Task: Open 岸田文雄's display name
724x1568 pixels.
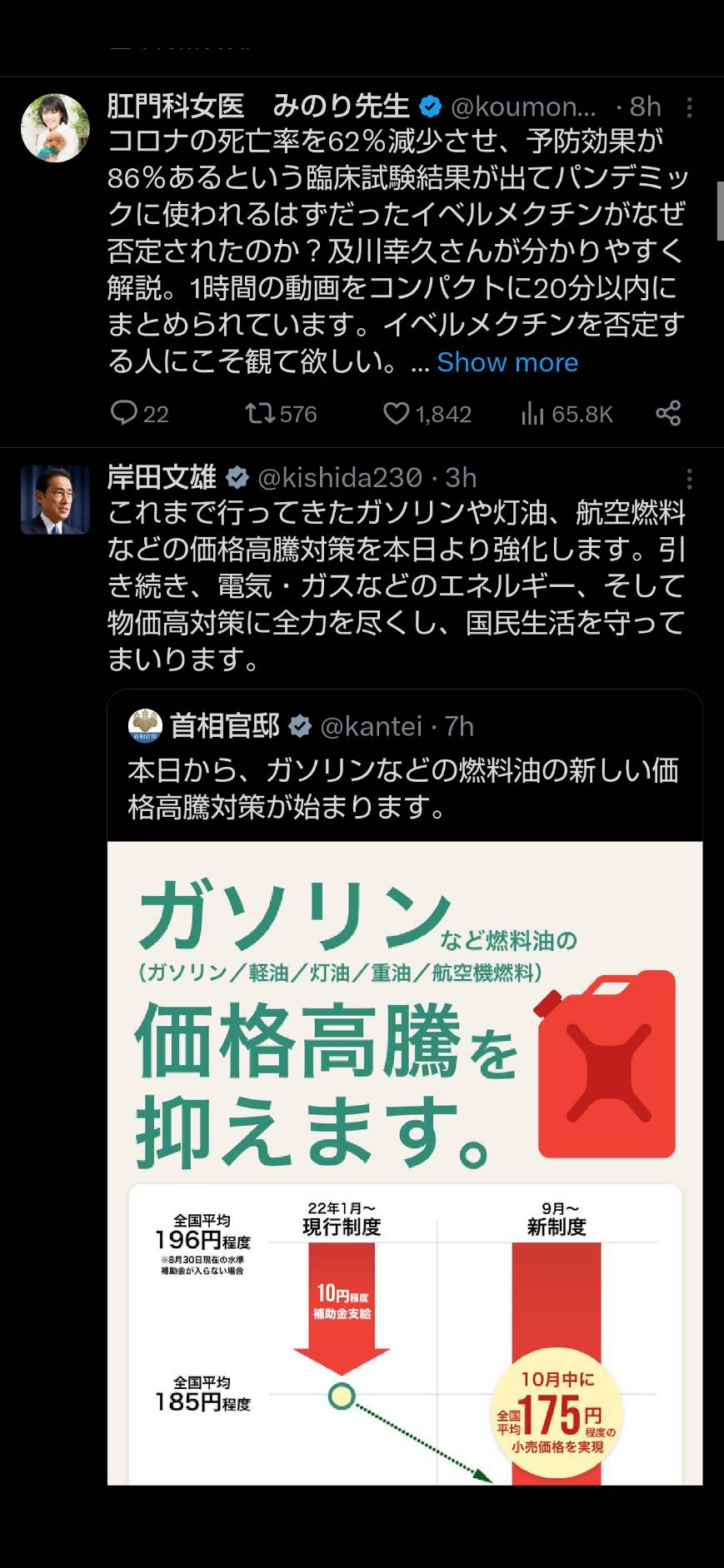Action: pos(162,477)
